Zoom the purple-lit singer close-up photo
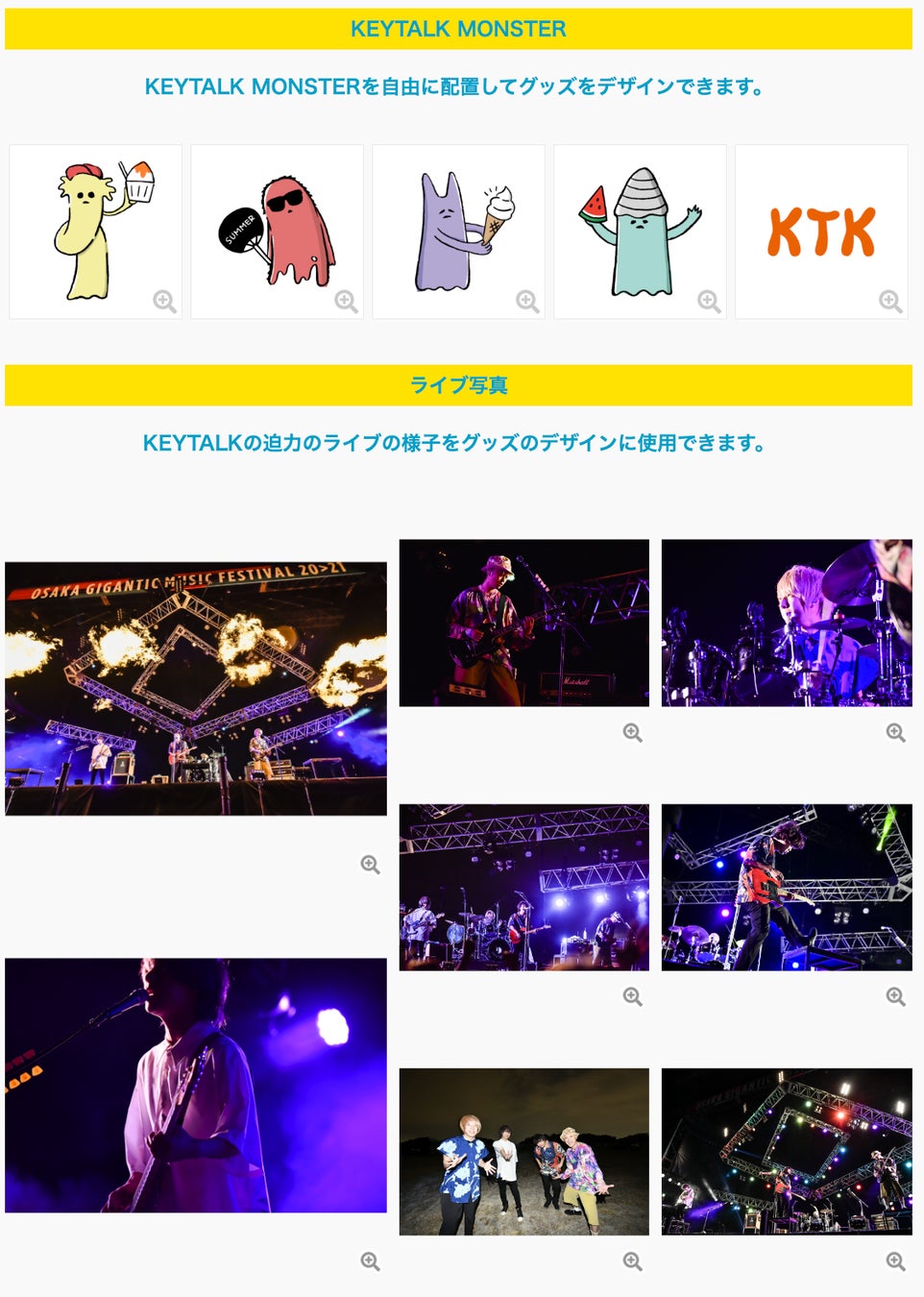This screenshot has height=1297, width=924. pyautogui.click(x=370, y=1261)
